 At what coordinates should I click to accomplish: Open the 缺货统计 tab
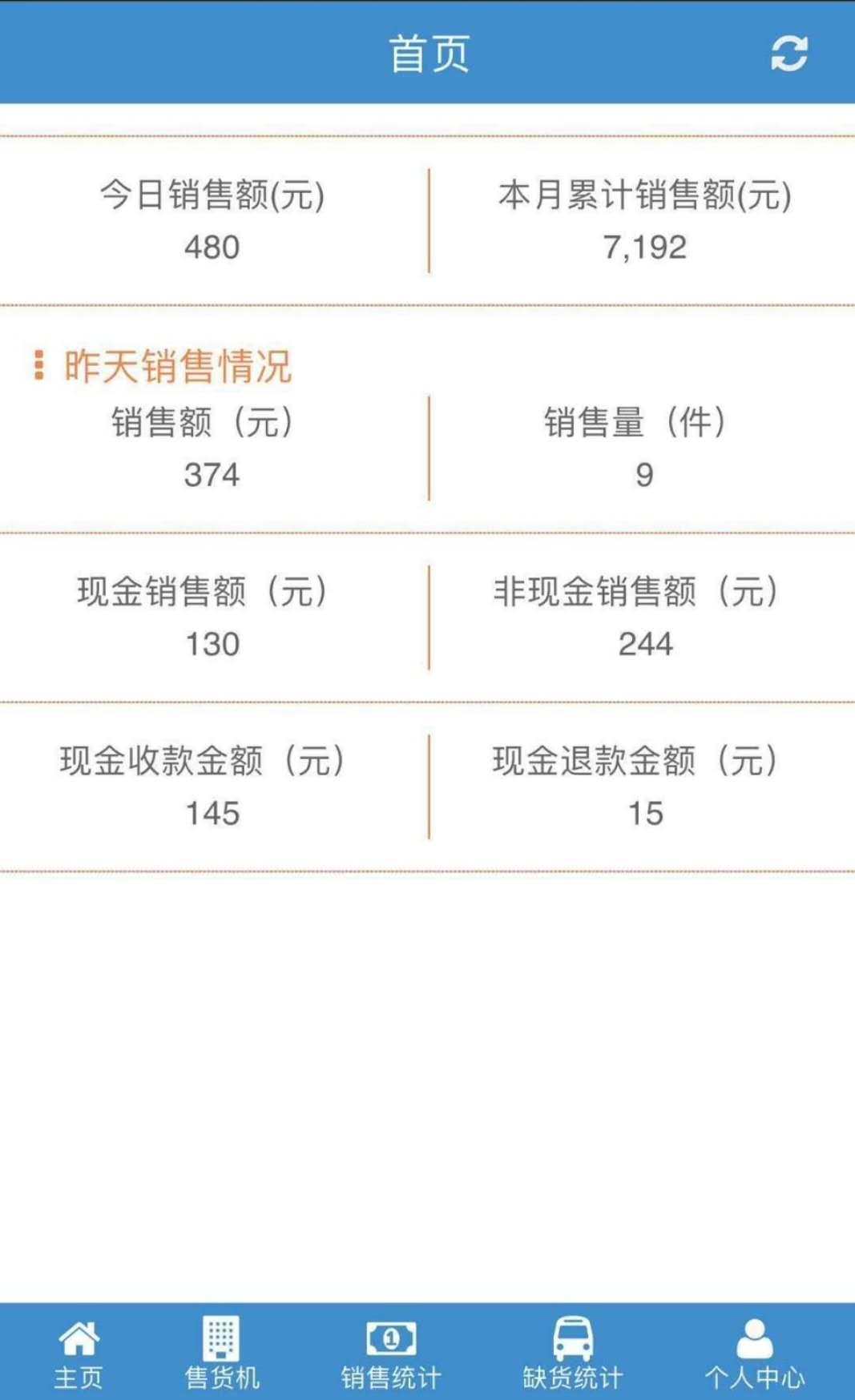573,1354
